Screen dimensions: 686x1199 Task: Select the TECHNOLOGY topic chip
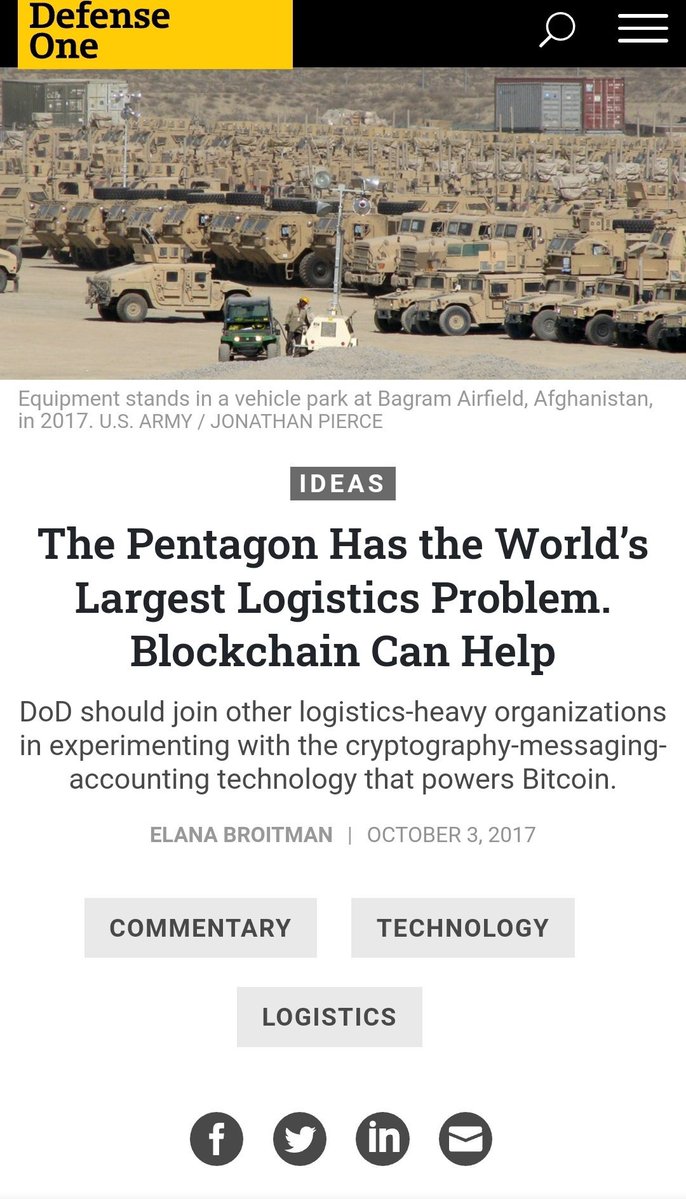pyautogui.click(x=463, y=928)
